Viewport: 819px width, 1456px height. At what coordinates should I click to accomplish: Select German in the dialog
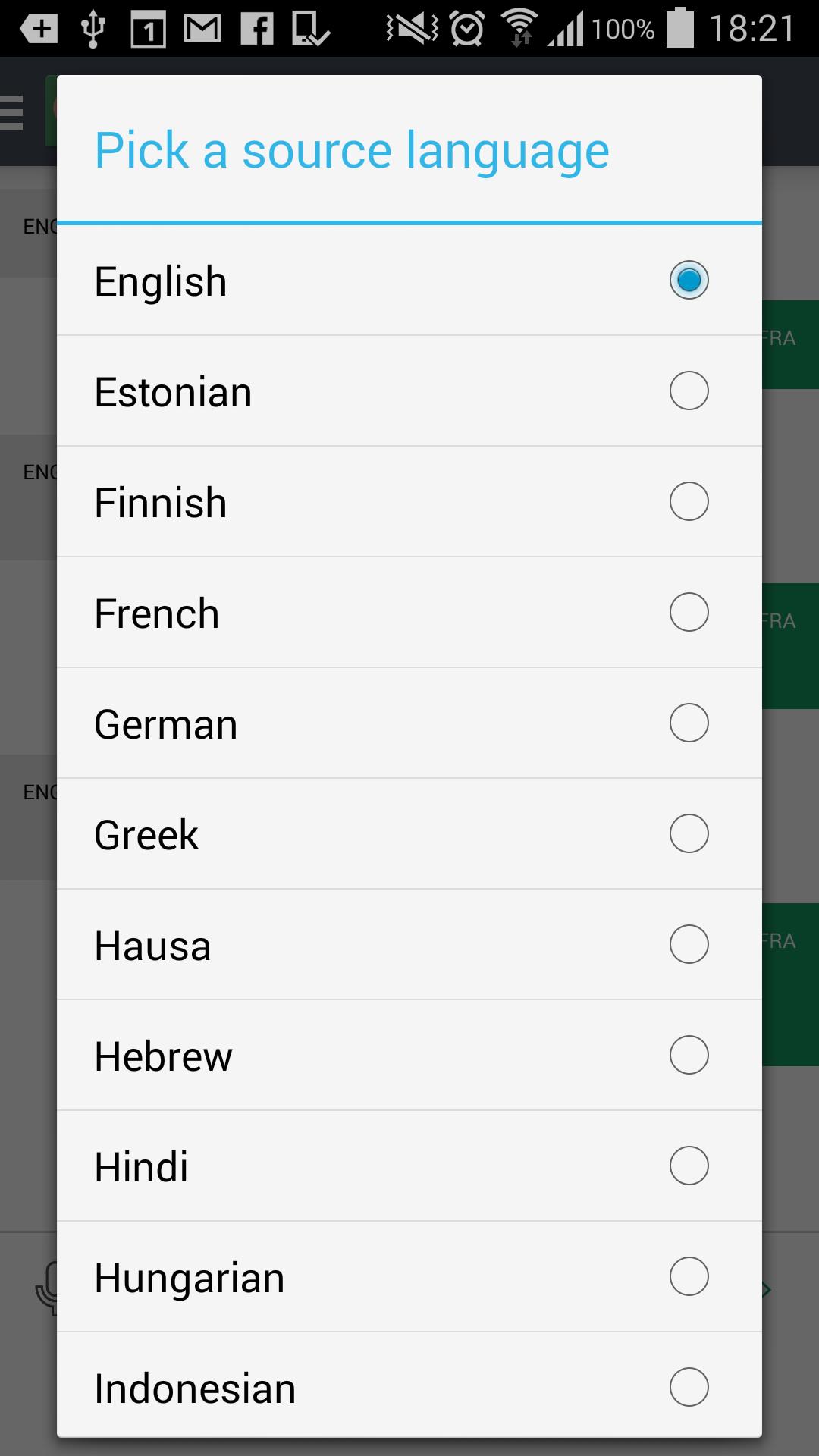[409, 723]
